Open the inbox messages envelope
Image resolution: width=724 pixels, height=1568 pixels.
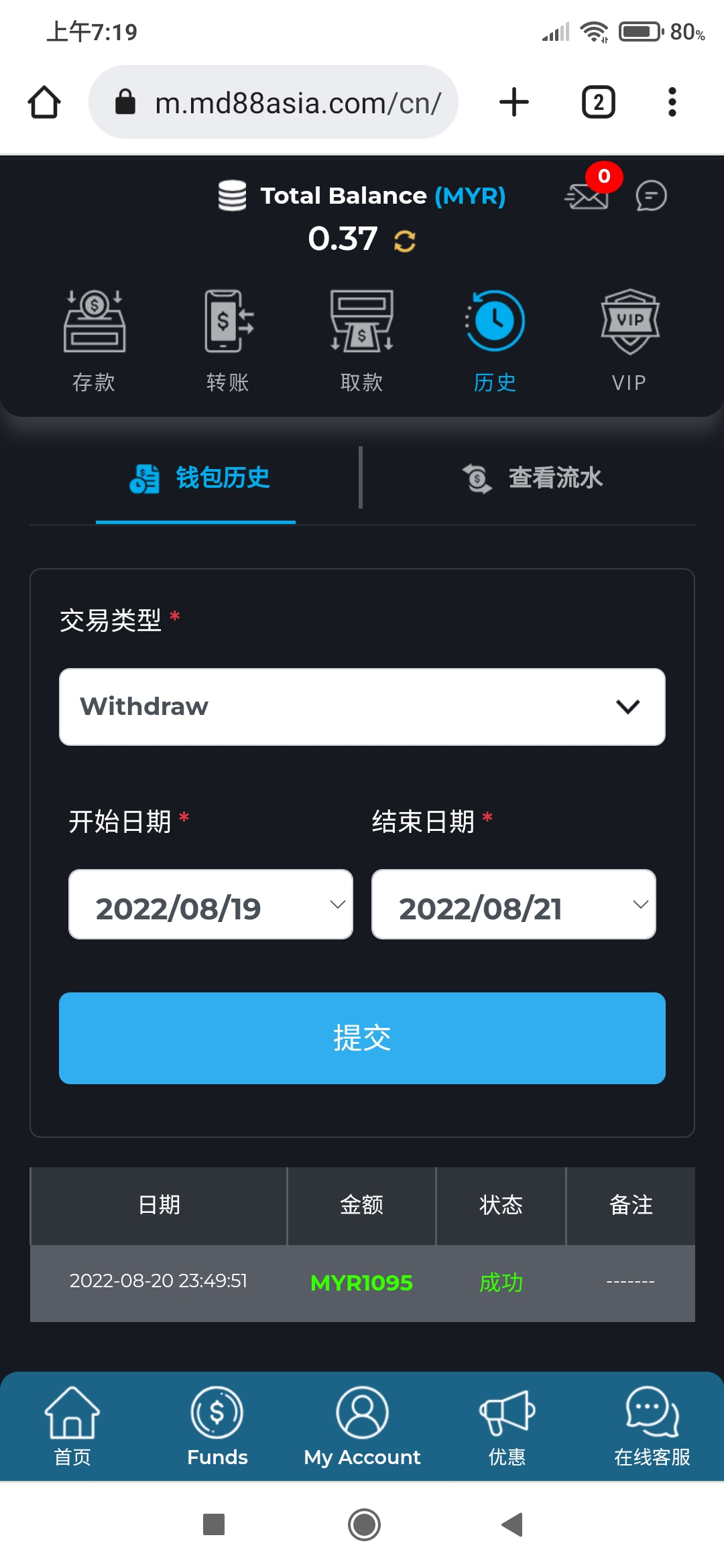point(587,196)
